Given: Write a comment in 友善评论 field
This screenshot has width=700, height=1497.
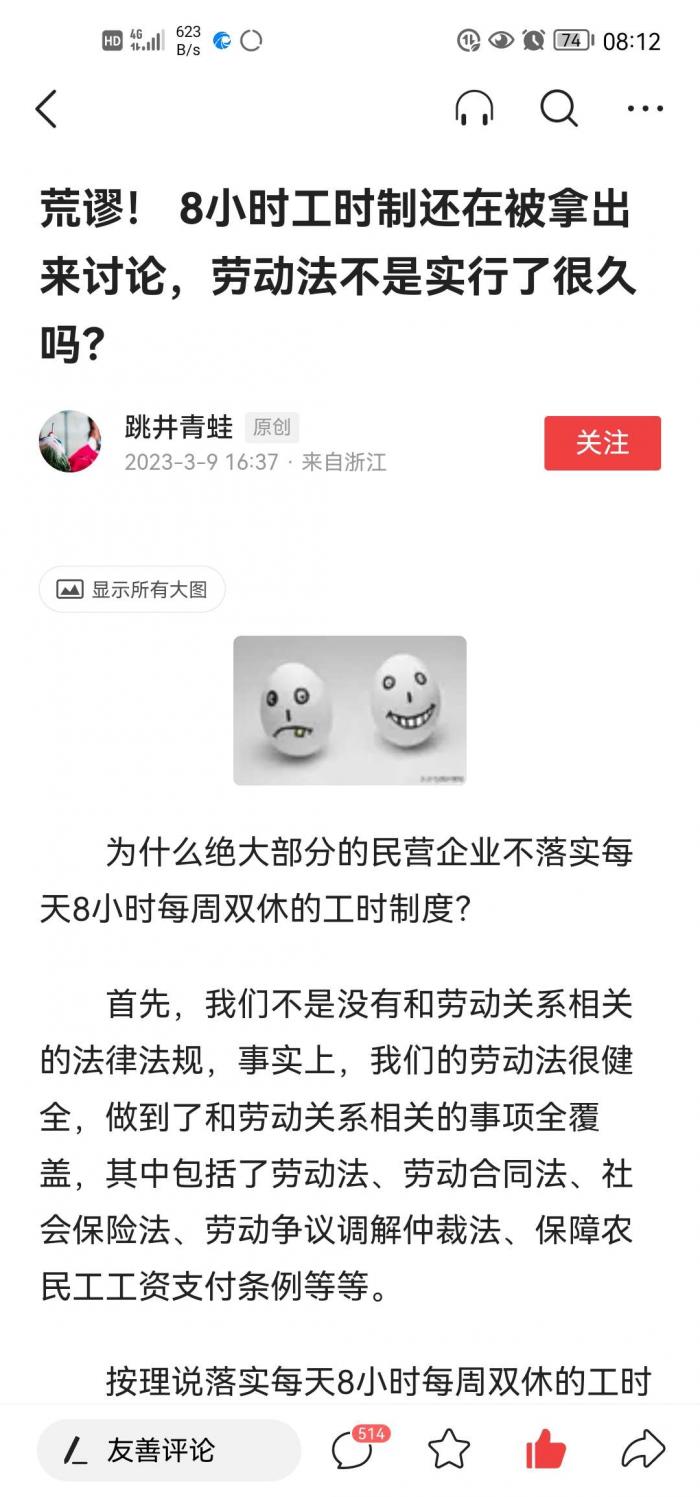Looking at the screenshot, I should [168, 1449].
